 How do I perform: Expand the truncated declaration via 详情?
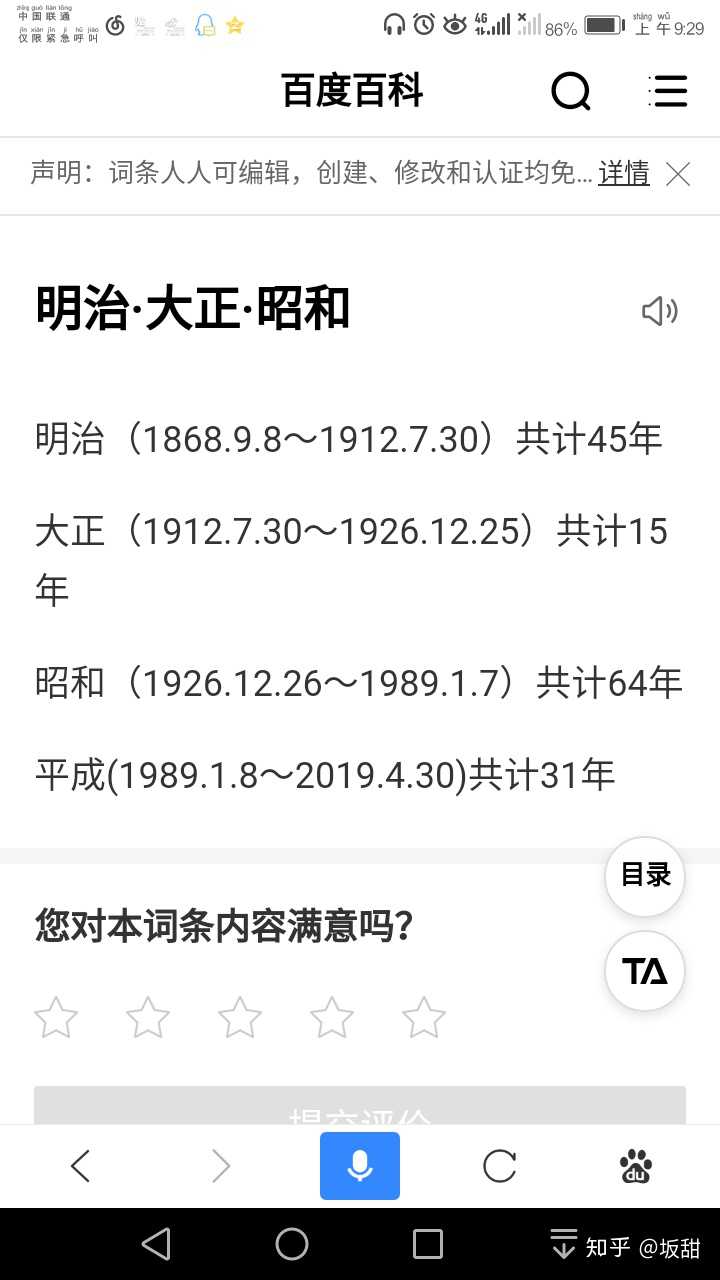(623, 174)
